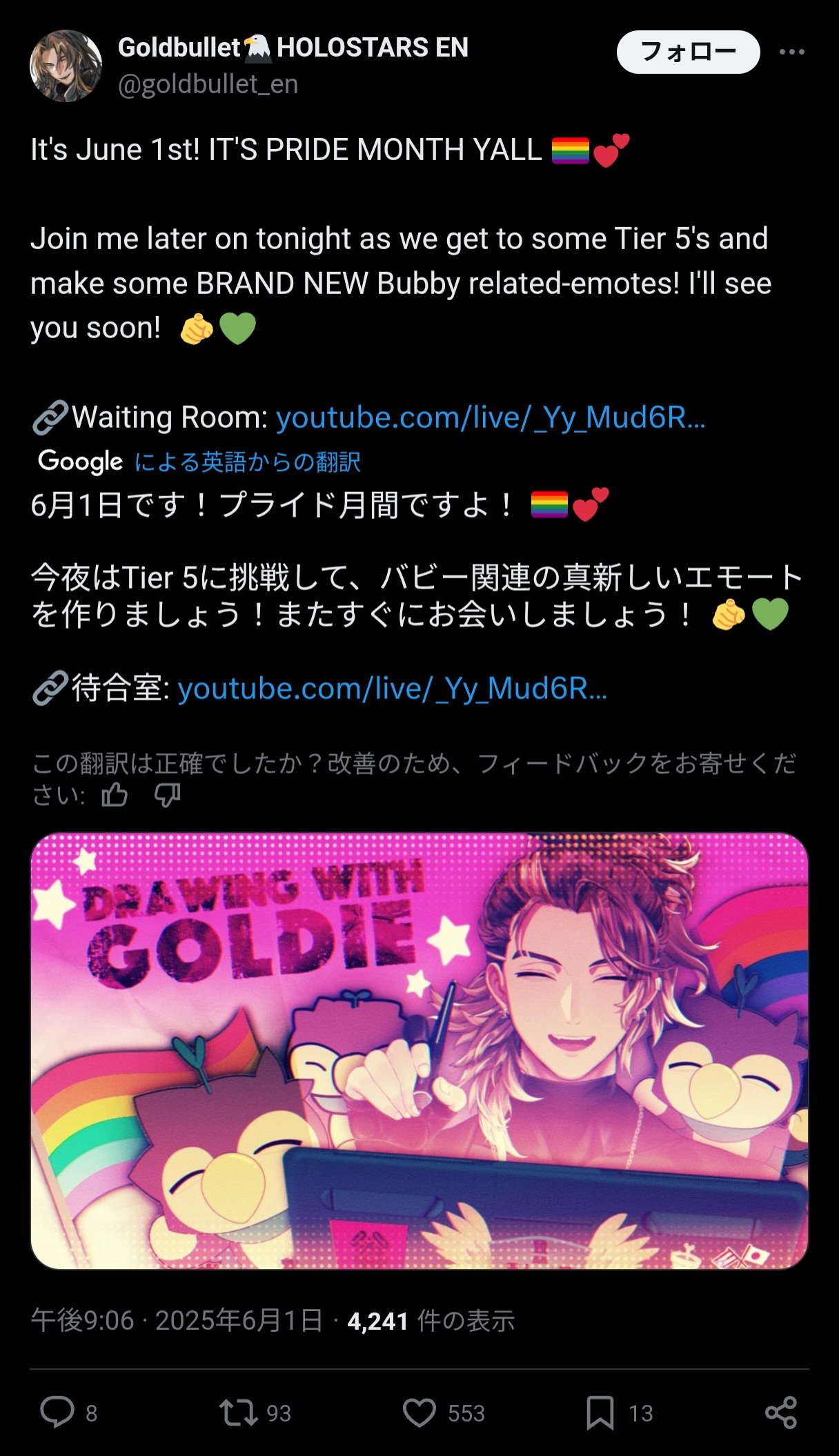Tap the Google translation source link
The image size is (839, 1456).
(x=246, y=462)
